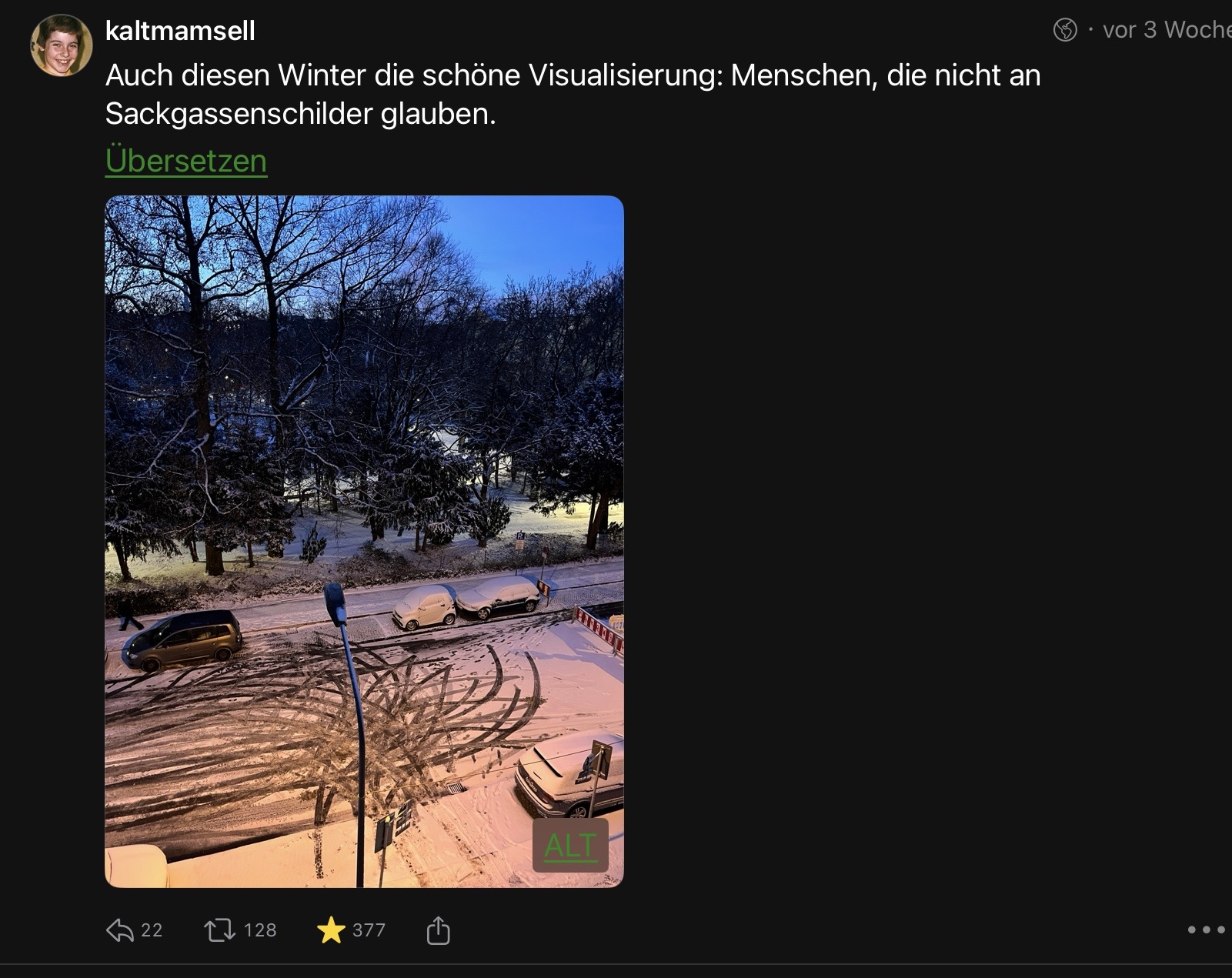Tap the Übersetzen link
Image resolution: width=1232 pixels, height=978 pixels.
pos(186,161)
